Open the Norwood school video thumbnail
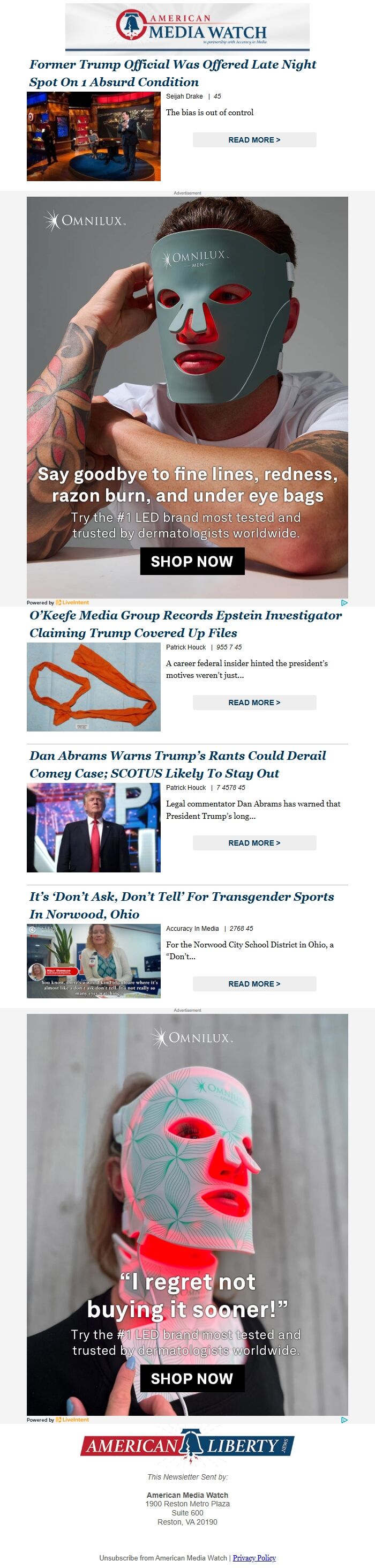The image size is (375, 1568). pos(94,960)
